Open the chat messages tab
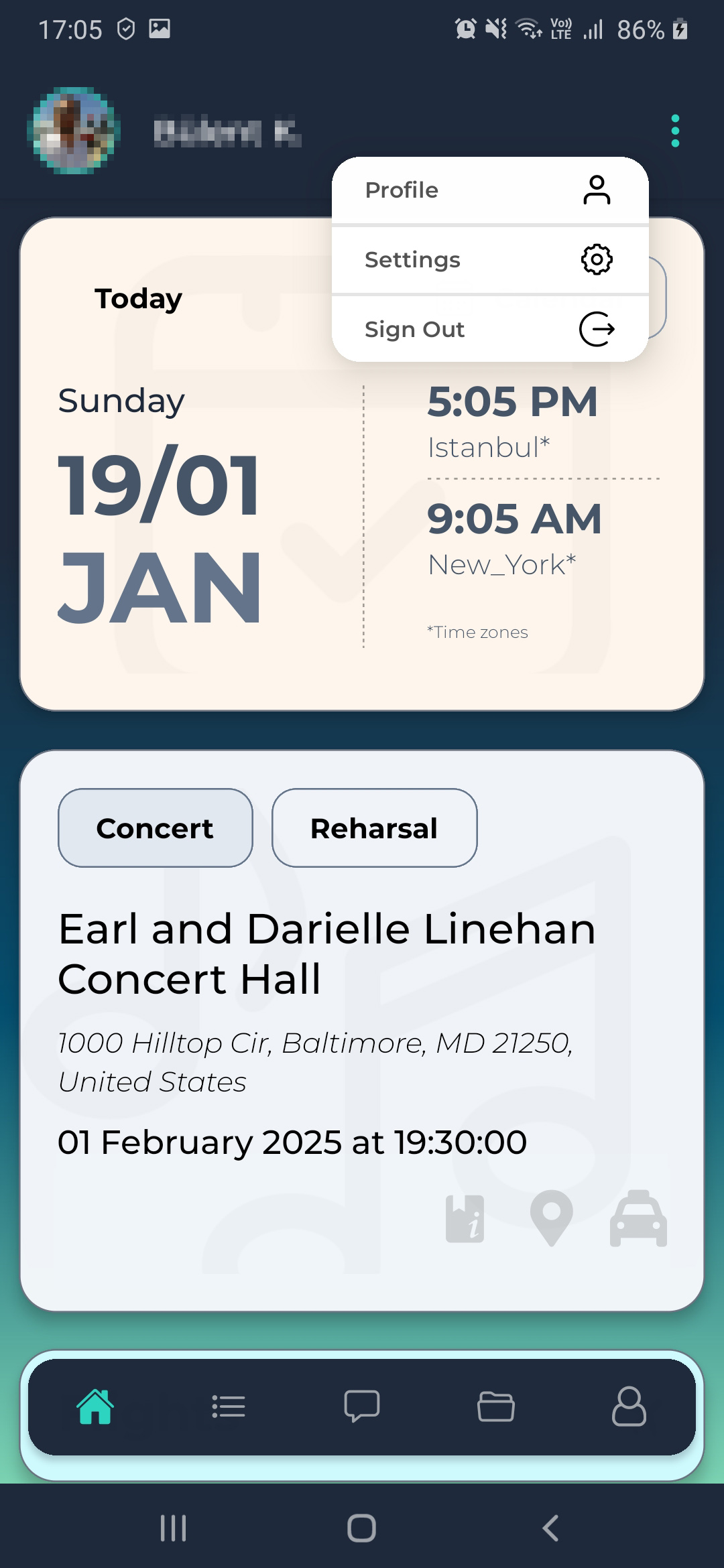The height and width of the screenshot is (1568, 724). (x=362, y=1407)
